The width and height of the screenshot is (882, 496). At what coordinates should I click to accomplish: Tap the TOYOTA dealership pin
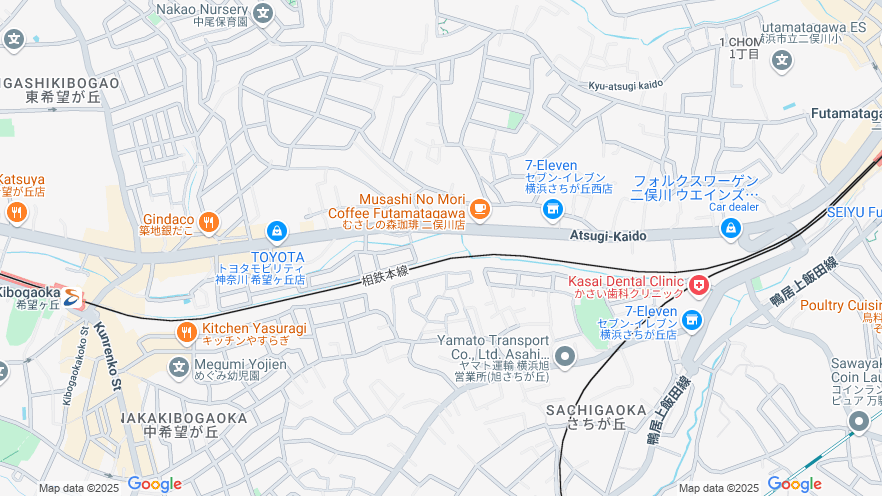[x=277, y=232]
